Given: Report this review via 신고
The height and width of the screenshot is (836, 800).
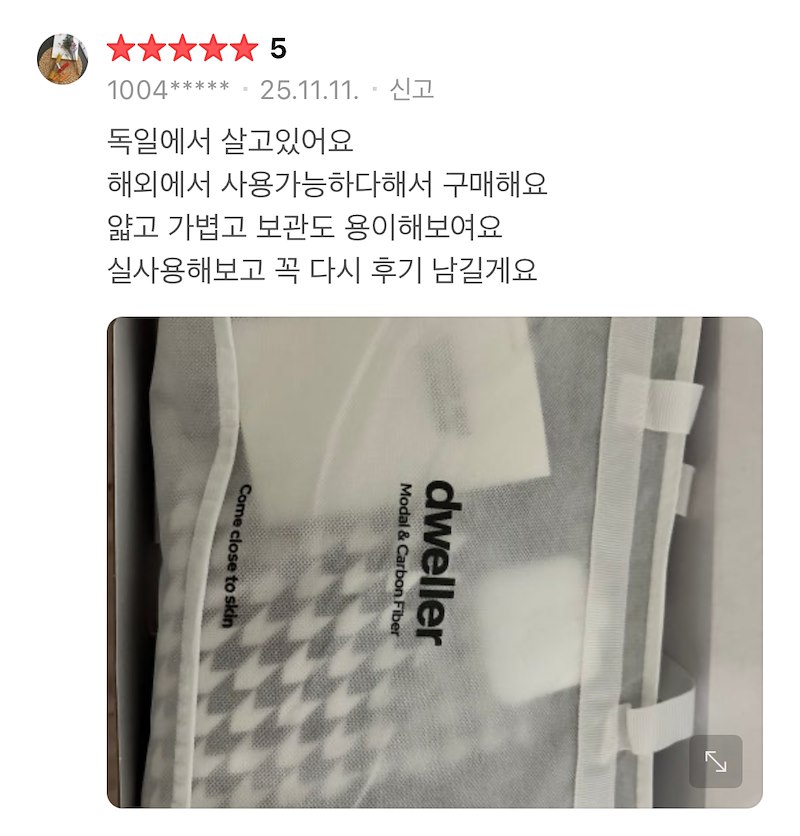Looking at the screenshot, I should click(x=411, y=89).
